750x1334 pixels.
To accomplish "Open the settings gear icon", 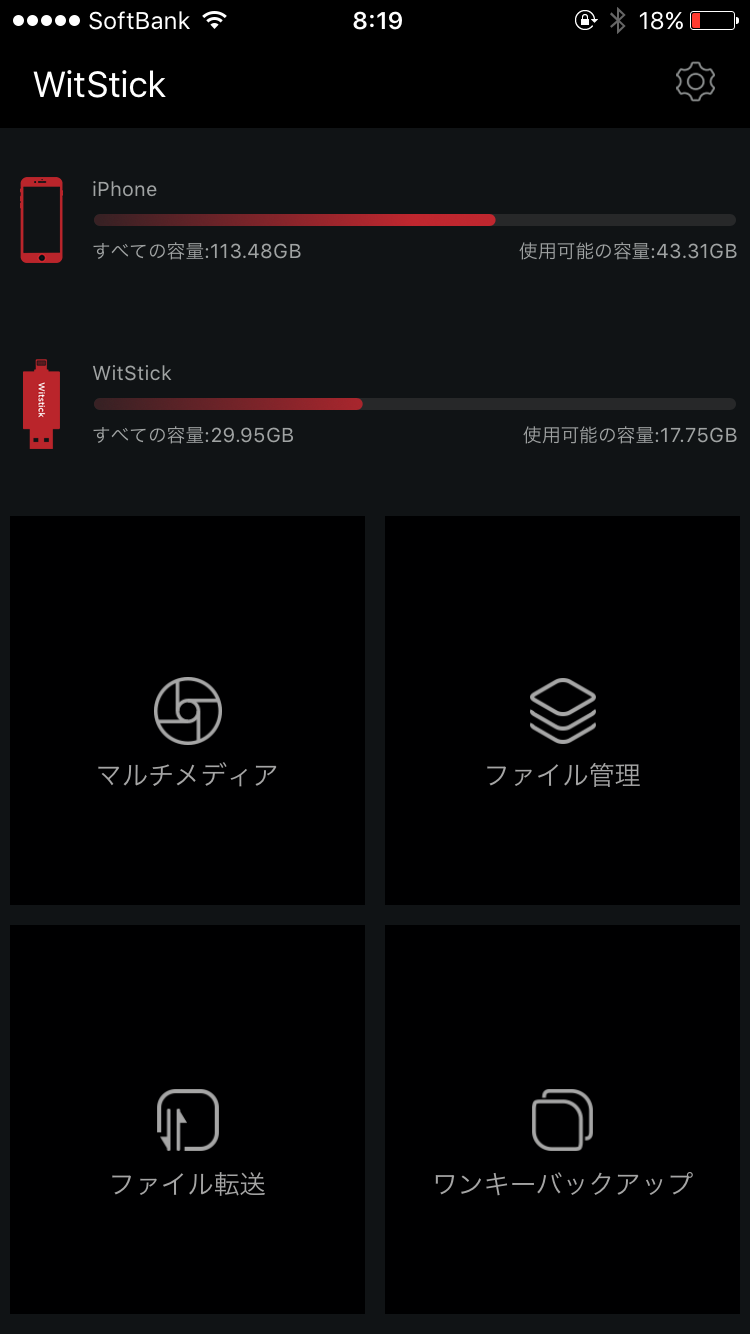I will pyautogui.click(x=695, y=82).
